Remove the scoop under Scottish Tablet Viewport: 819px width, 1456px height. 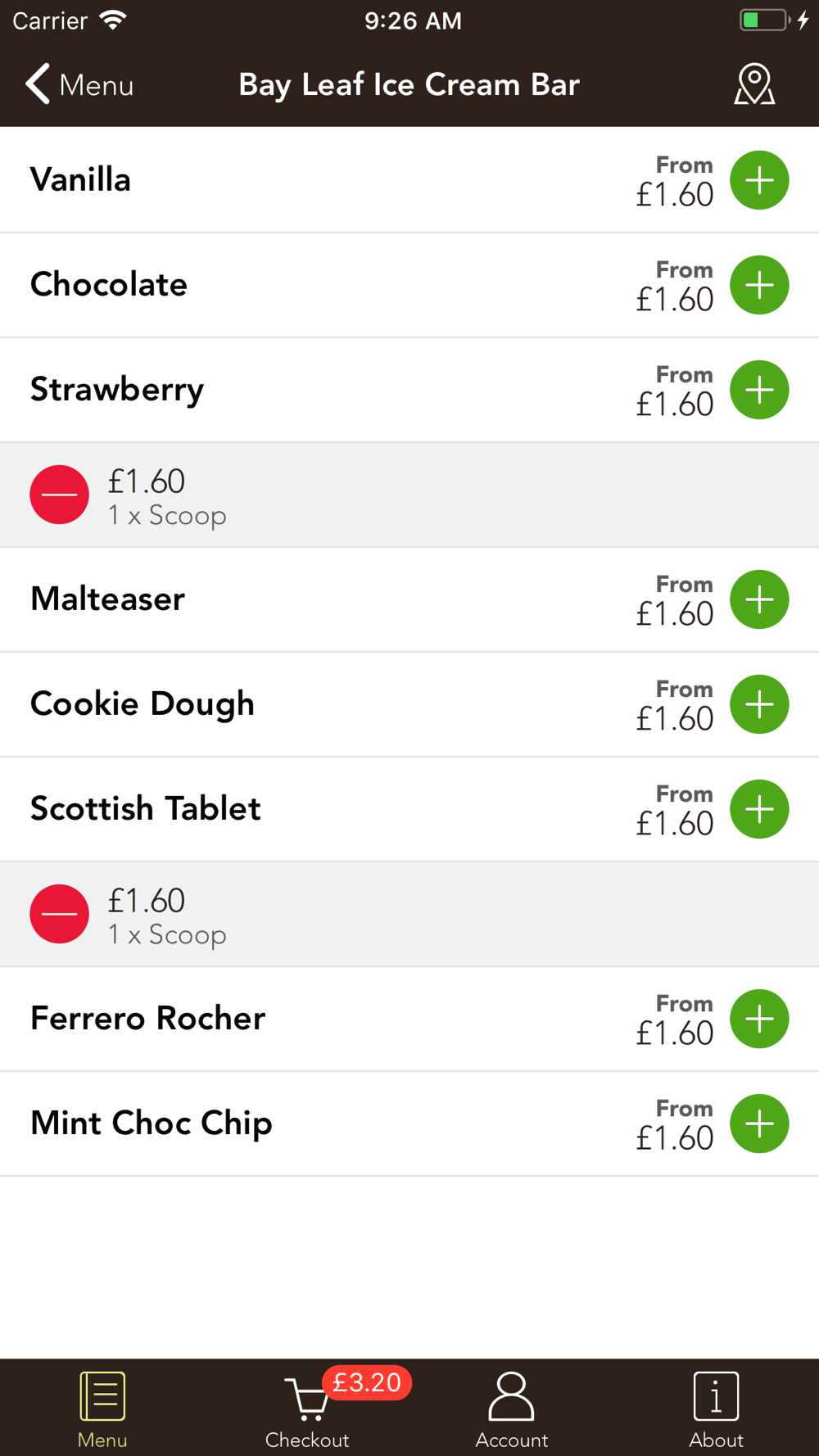point(60,914)
